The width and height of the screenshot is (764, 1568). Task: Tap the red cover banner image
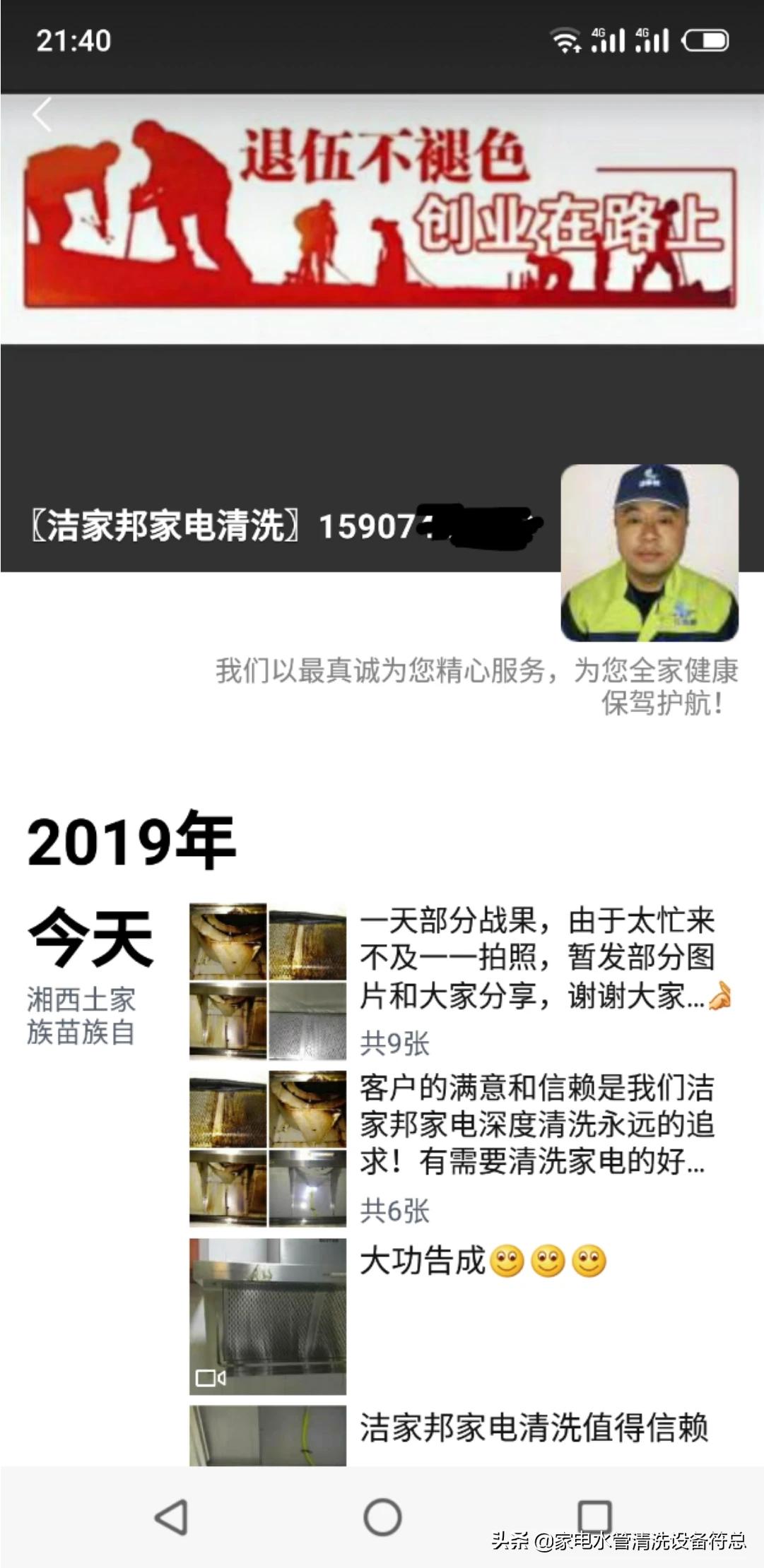coord(382,219)
